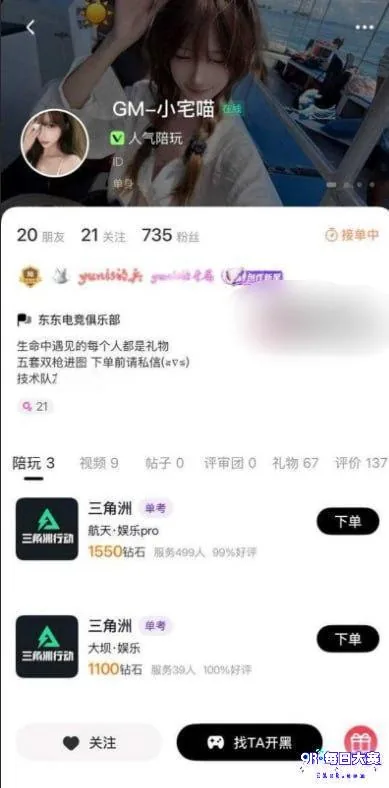View the 735 粉丝 followers list
Image resolution: width=389 pixels, height=788 pixels.
coord(170,235)
